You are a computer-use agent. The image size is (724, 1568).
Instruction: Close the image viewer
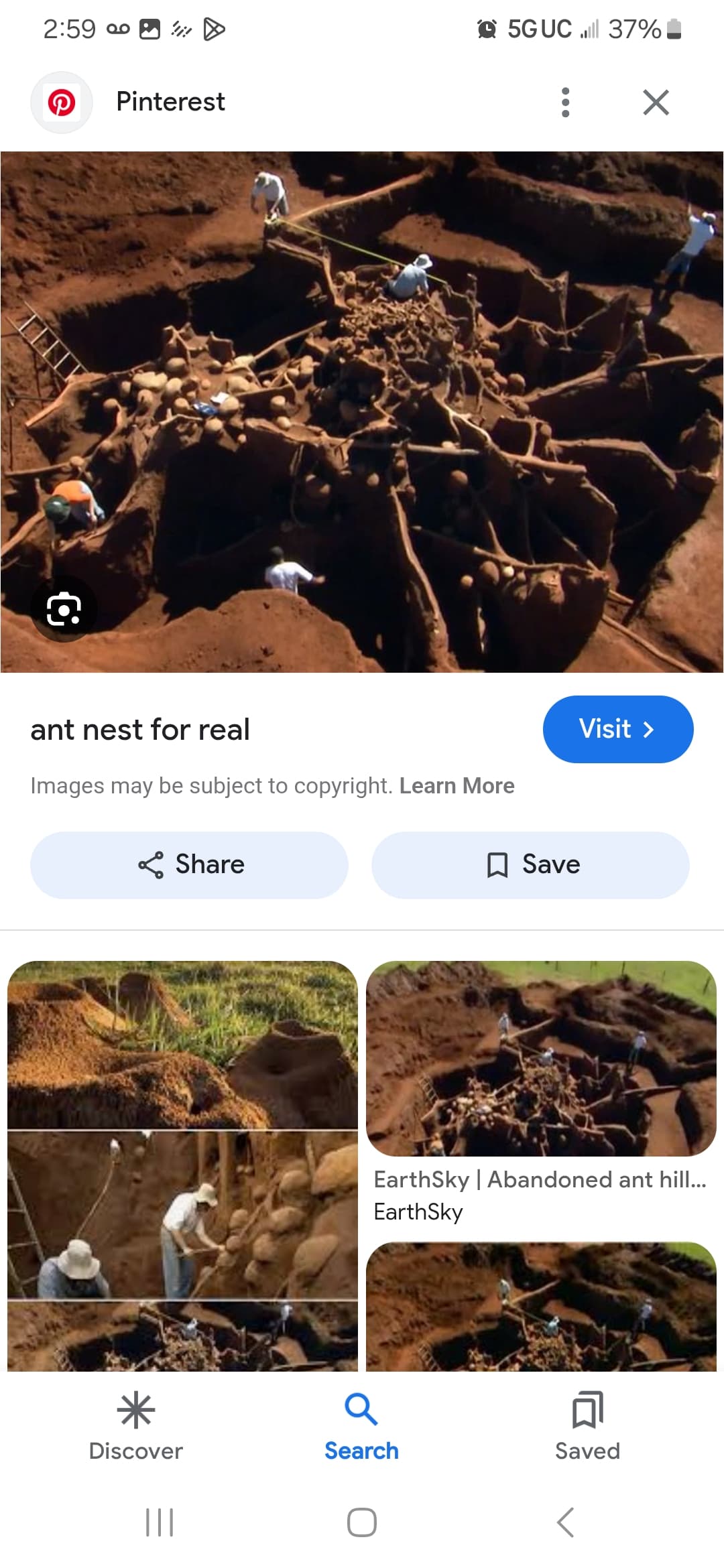coord(655,103)
